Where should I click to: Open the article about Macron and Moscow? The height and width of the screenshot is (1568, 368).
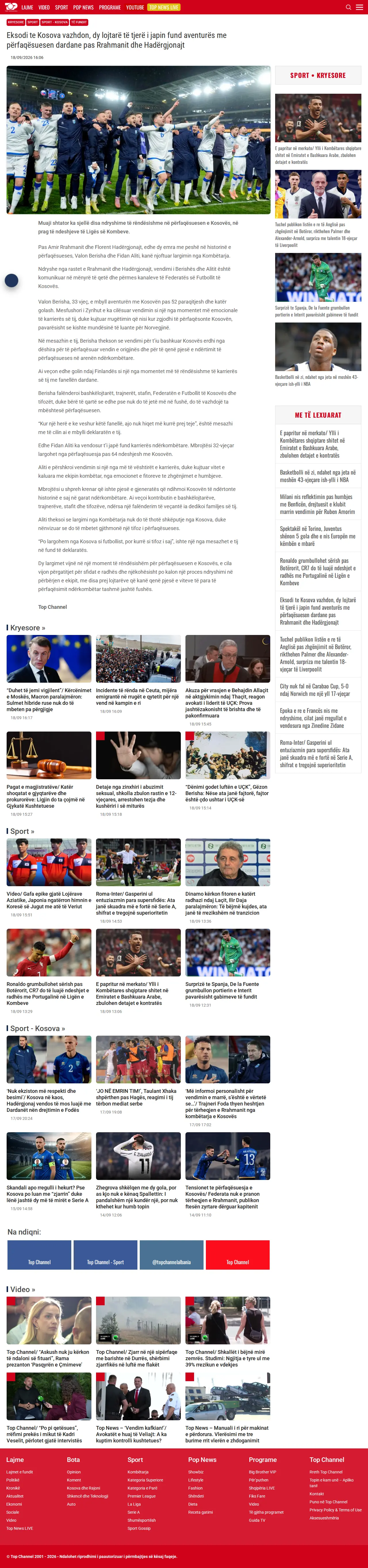point(49,700)
